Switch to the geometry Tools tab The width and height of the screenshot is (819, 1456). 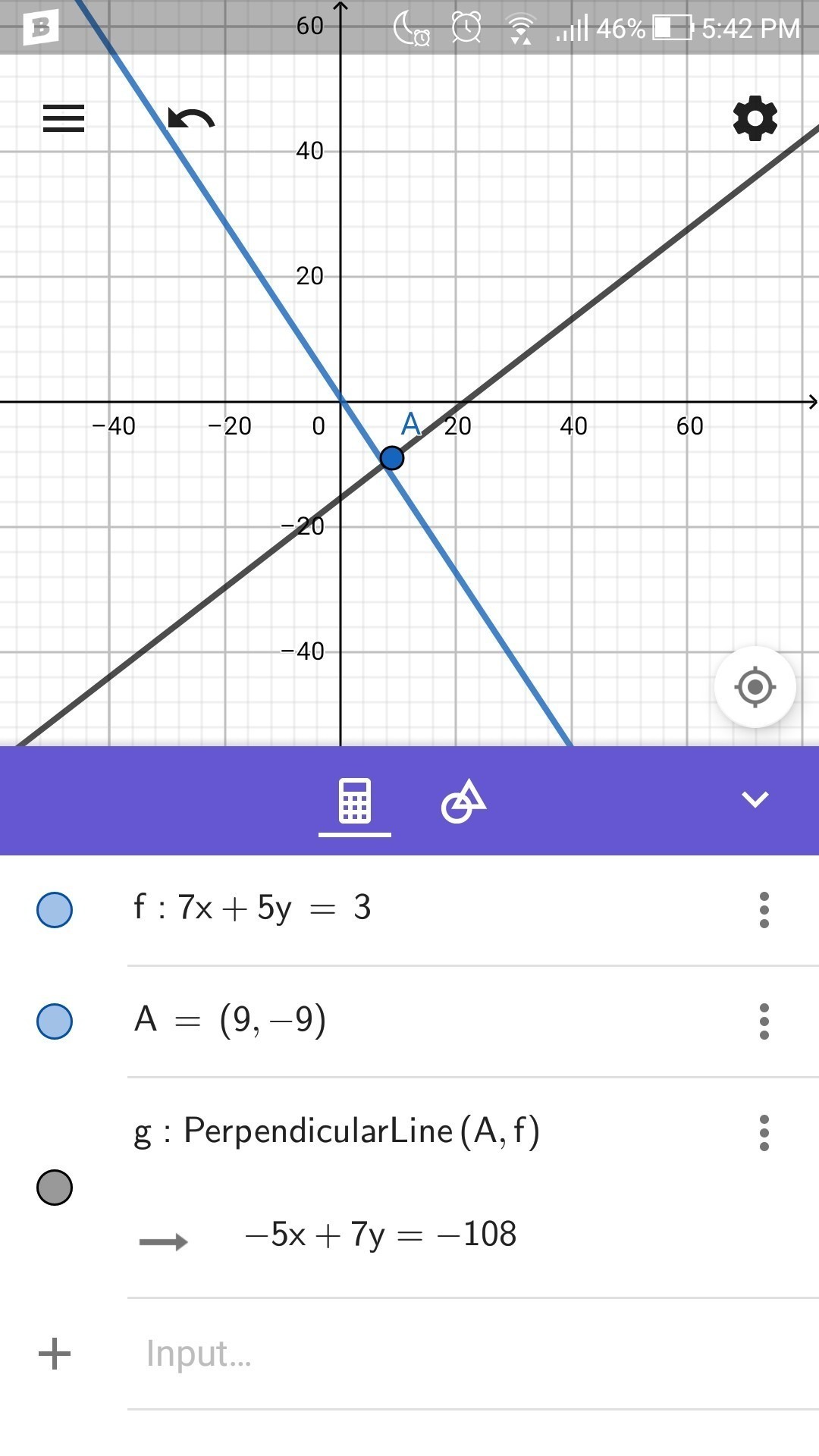pos(463,801)
